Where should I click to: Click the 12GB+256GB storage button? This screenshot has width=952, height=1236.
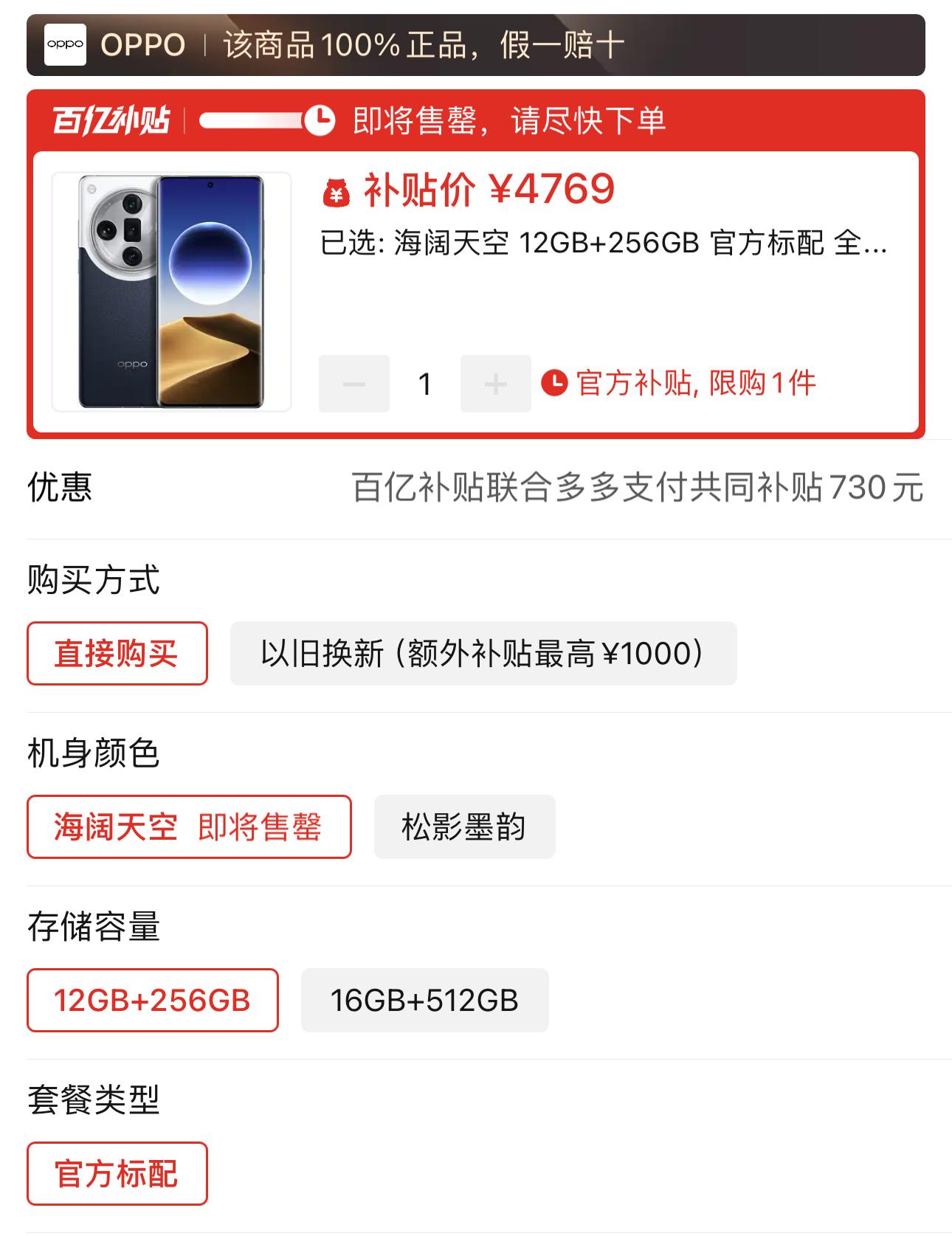click(153, 1001)
